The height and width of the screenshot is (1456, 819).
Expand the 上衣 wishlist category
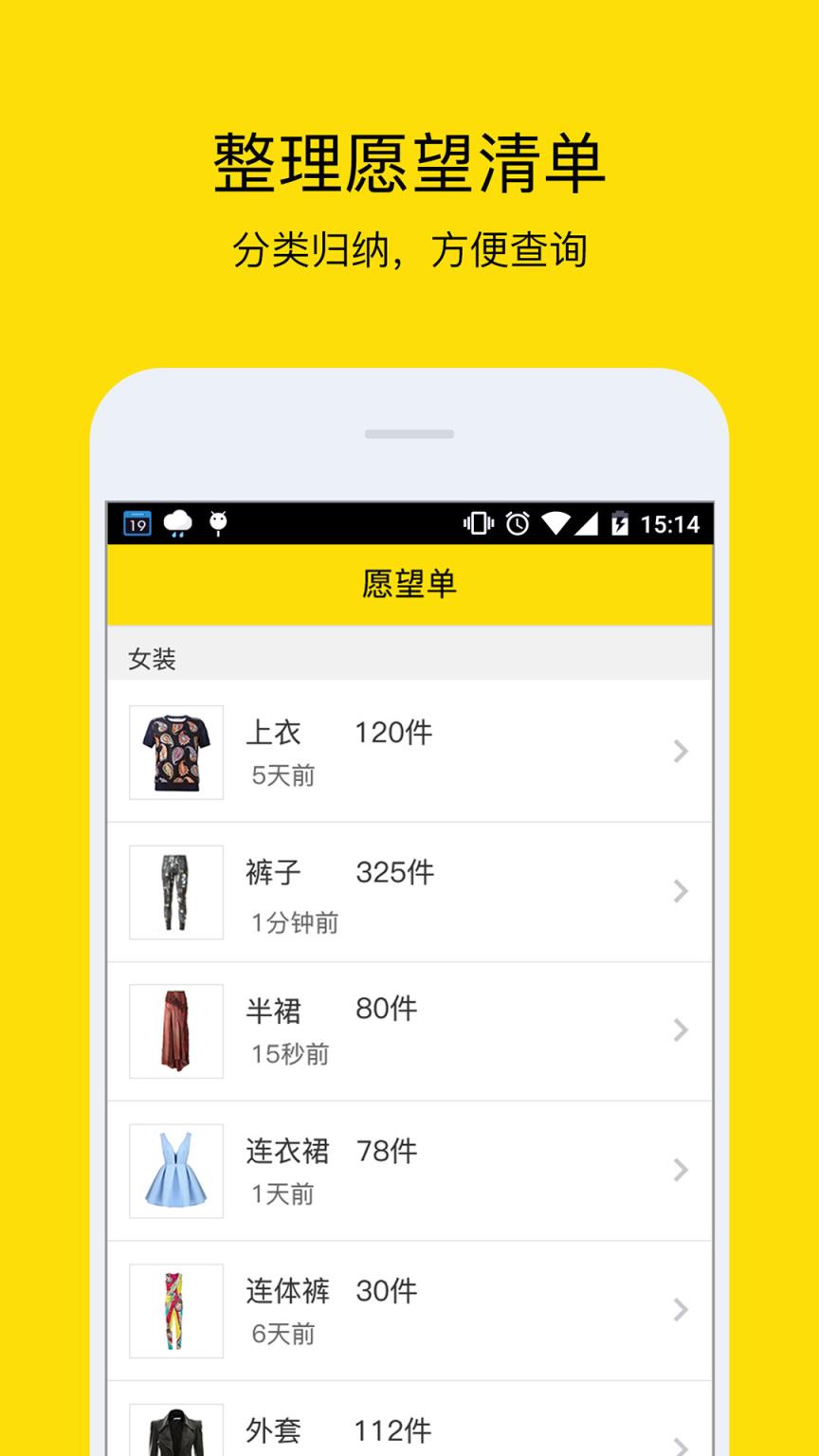coord(681,752)
